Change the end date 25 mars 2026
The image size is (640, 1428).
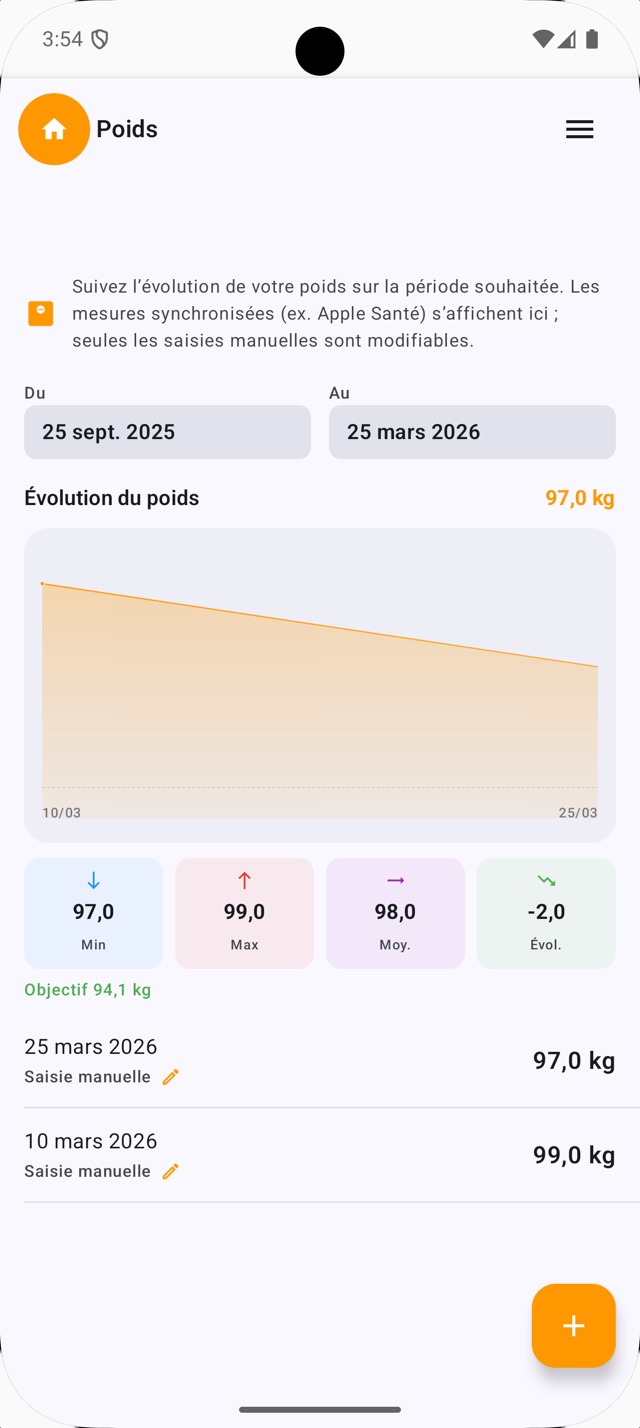472,432
